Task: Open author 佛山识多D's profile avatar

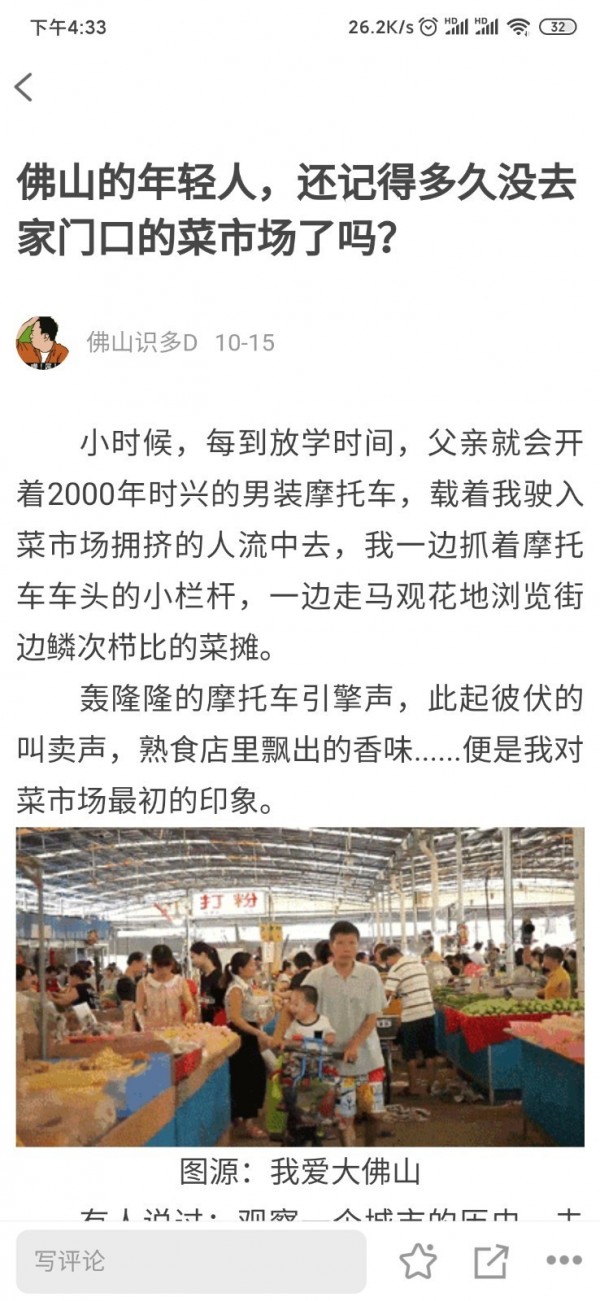Action: coord(42,343)
